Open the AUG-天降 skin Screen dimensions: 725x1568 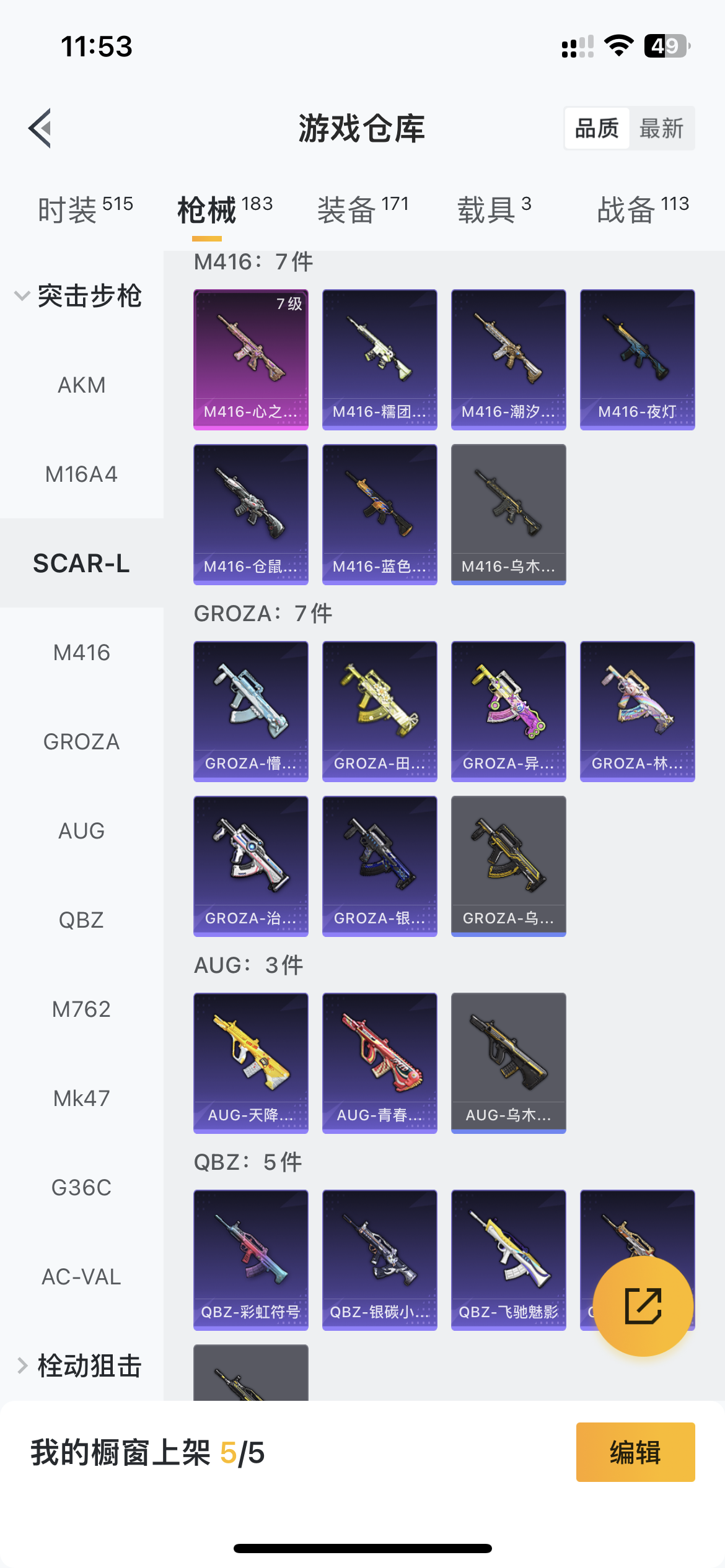pos(251,1063)
